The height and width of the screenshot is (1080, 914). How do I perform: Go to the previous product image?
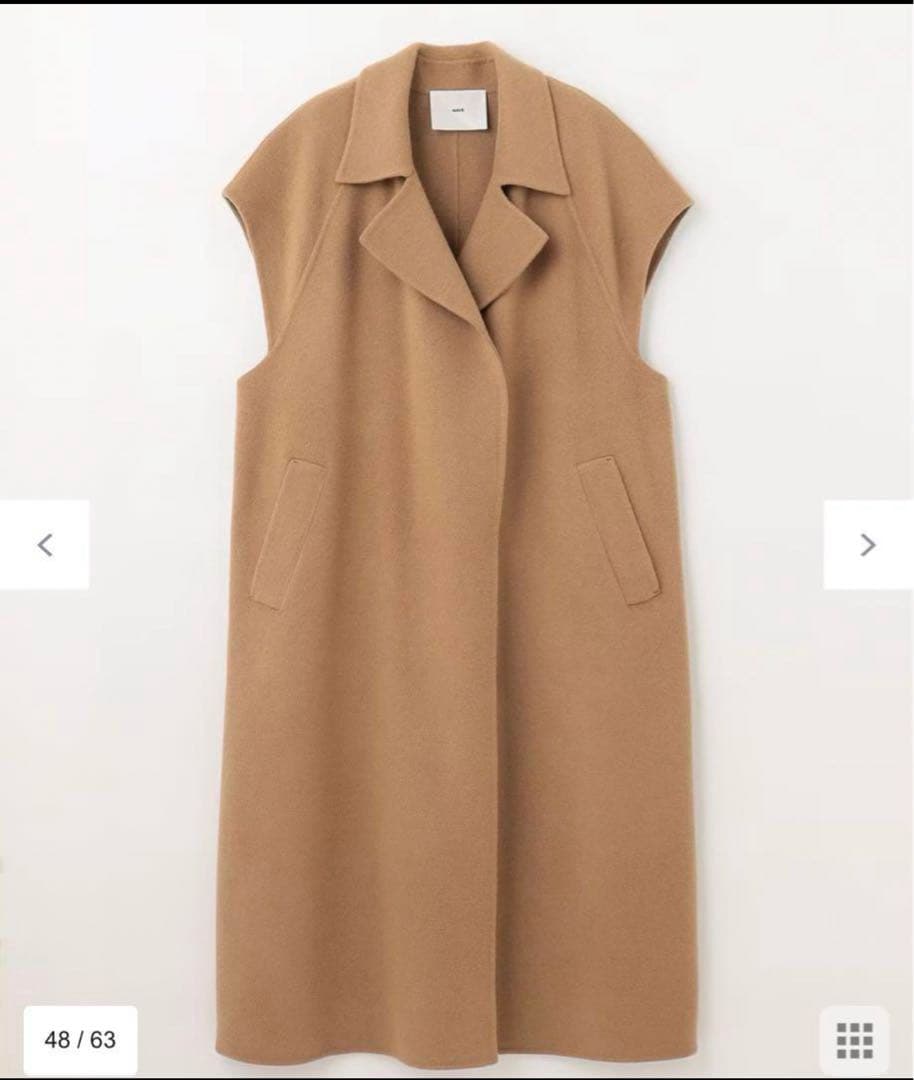(x=44, y=545)
